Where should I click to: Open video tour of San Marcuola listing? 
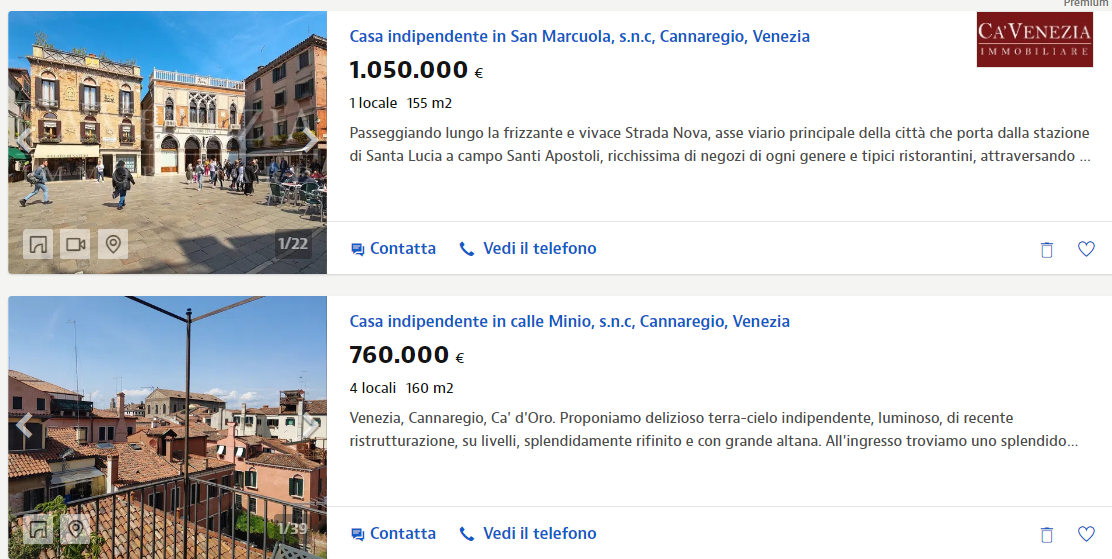(x=75, y=244)
